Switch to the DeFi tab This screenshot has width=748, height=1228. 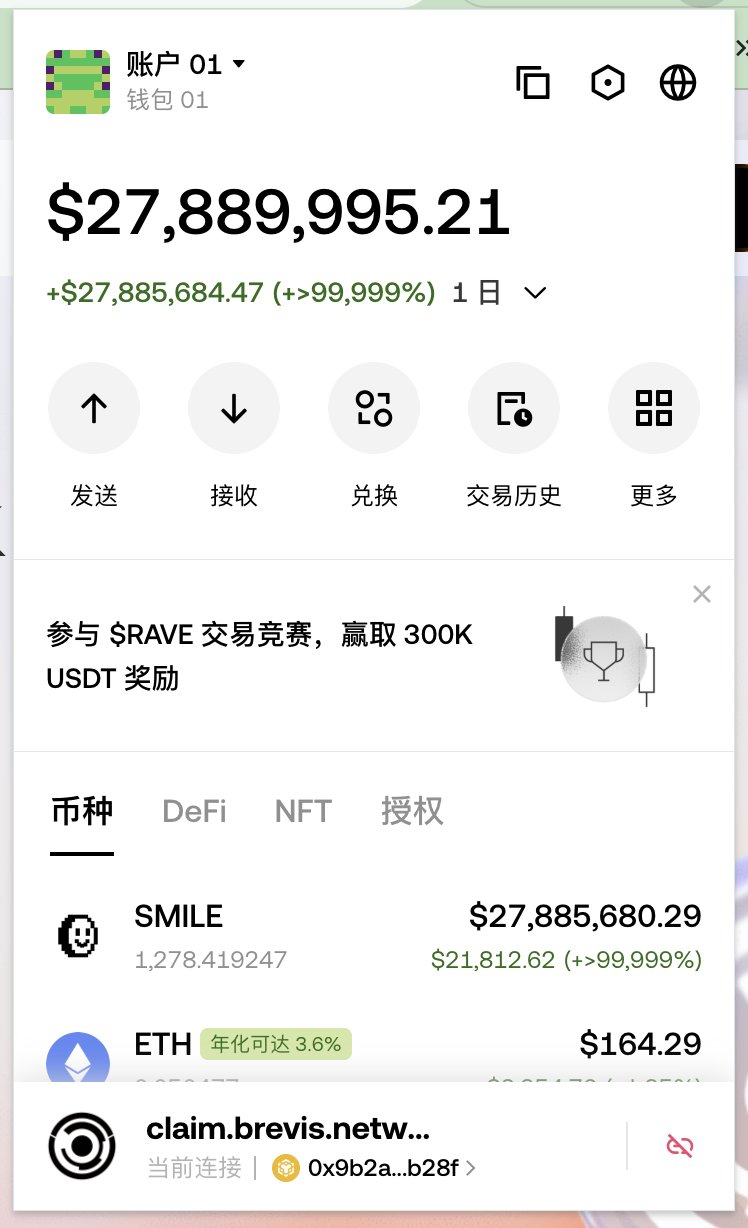click(x=194, y=811)
